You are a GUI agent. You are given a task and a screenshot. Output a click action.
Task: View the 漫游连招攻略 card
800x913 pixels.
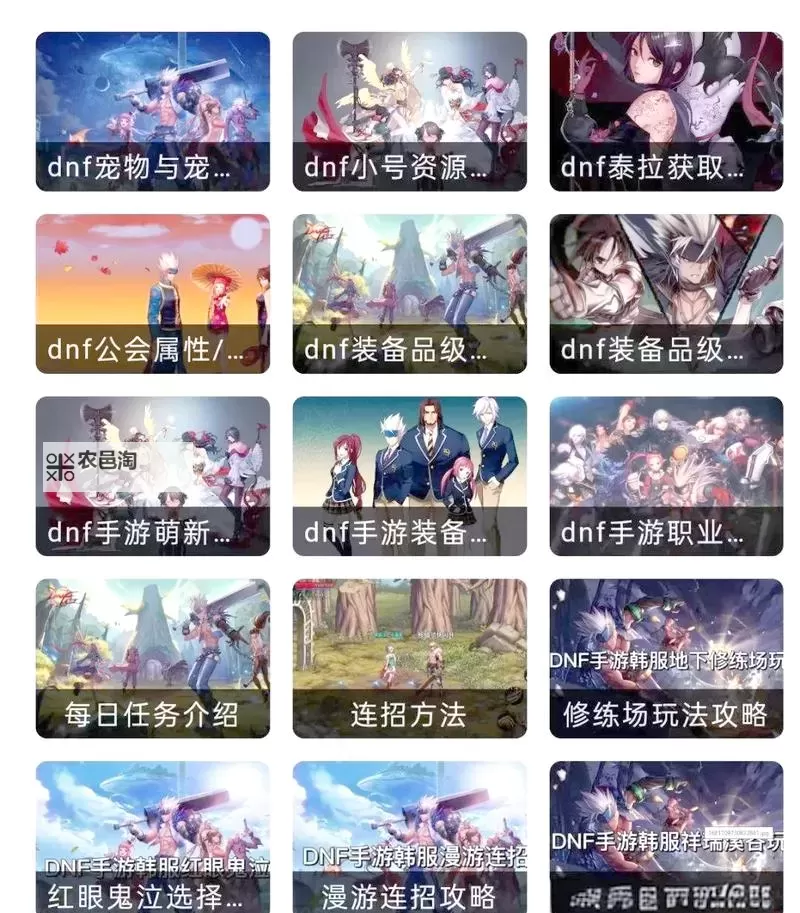pyautogui.click(x=409, y=838)
